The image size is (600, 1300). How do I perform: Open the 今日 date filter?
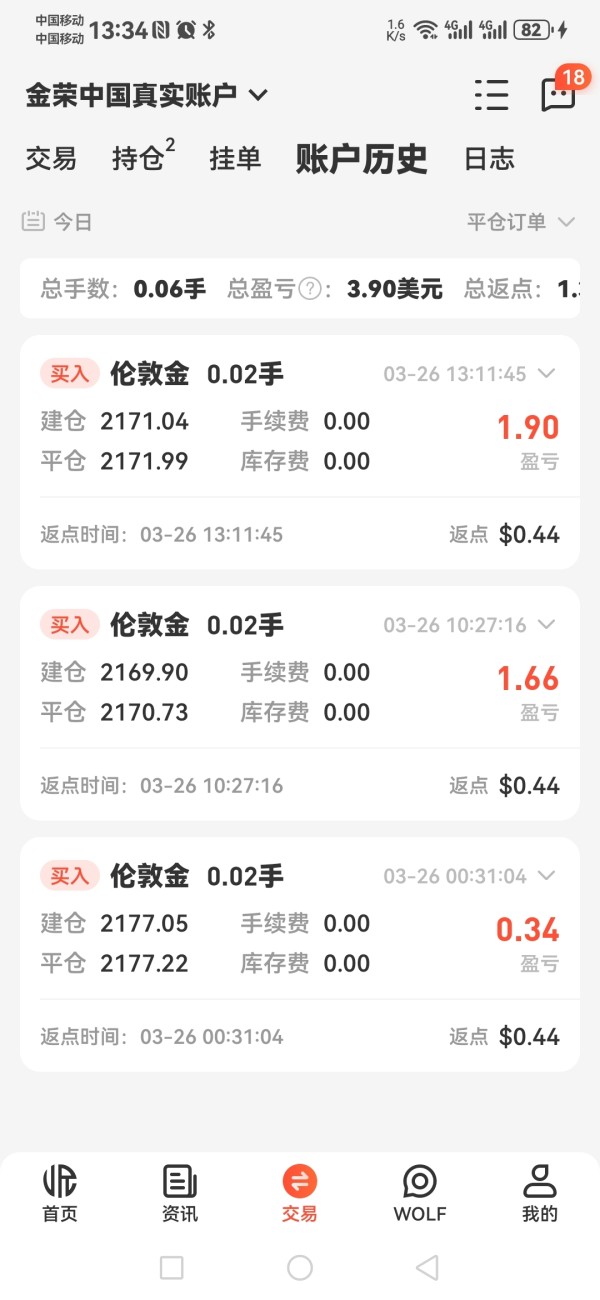point(57,222)
